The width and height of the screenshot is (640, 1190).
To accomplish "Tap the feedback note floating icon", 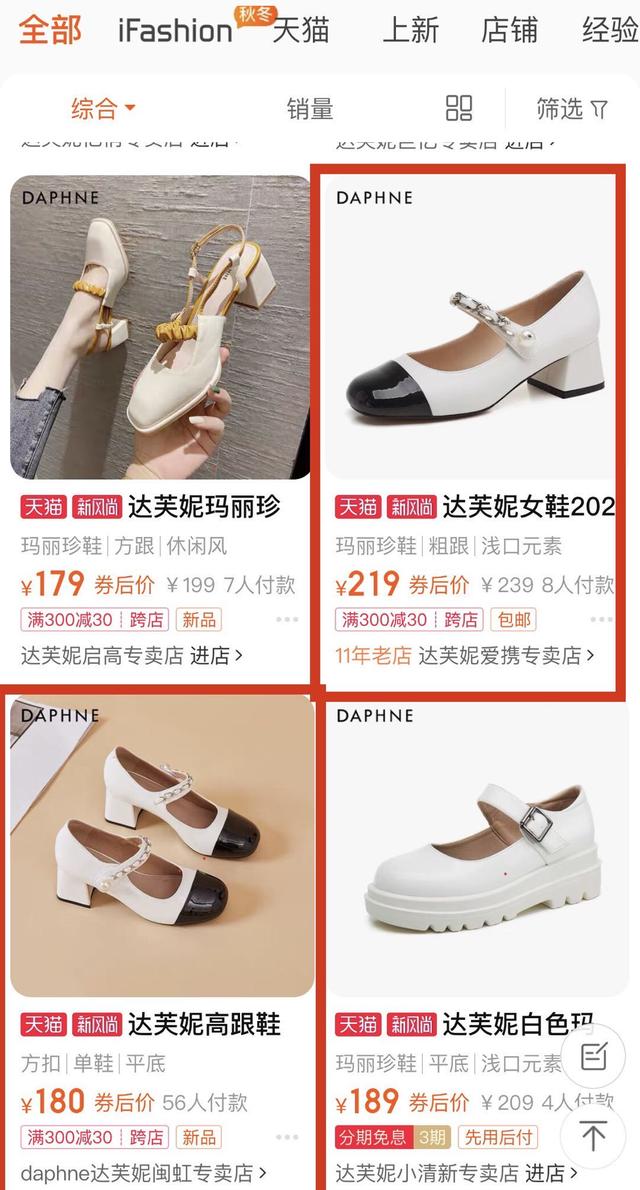I will [593, 1056].
